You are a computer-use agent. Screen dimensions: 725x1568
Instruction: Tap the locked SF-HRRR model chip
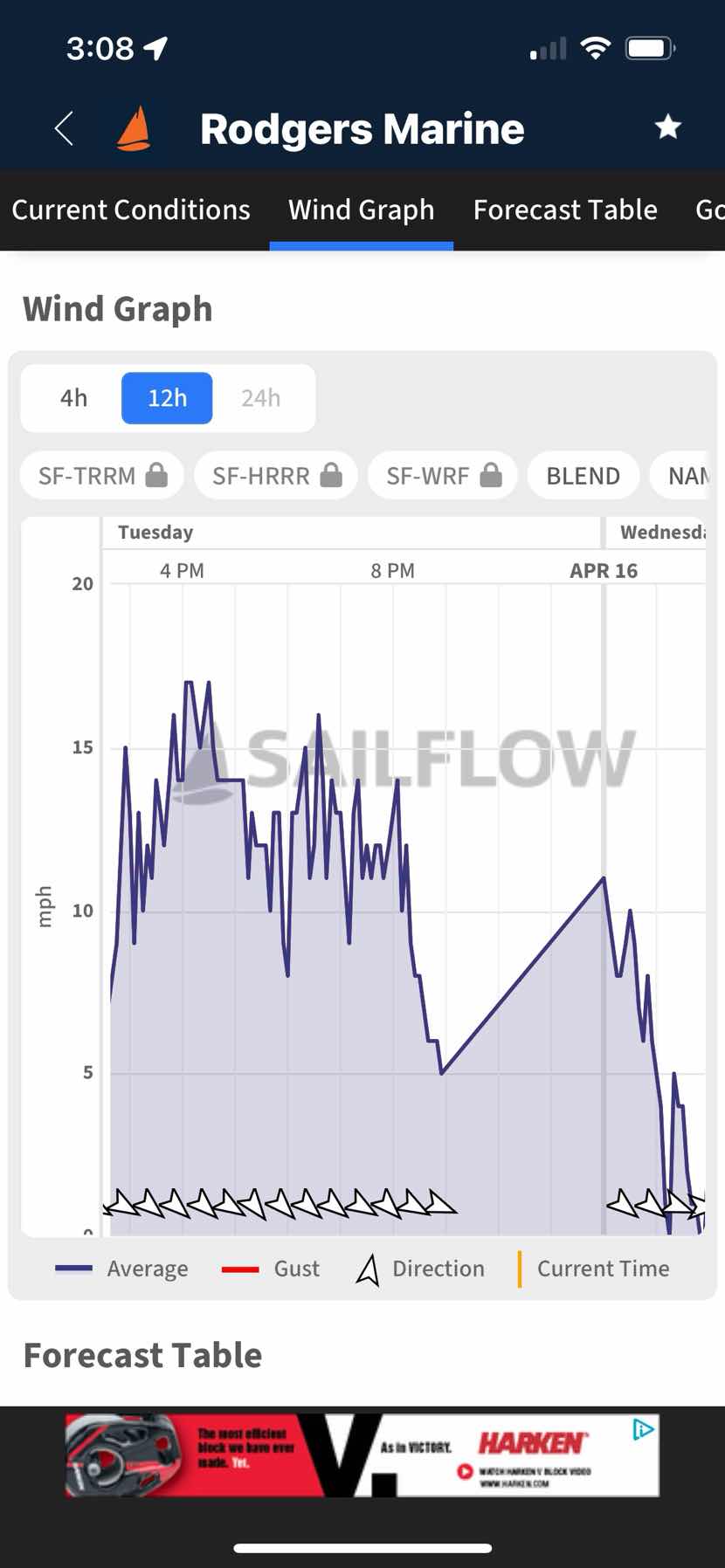point(276,476)
